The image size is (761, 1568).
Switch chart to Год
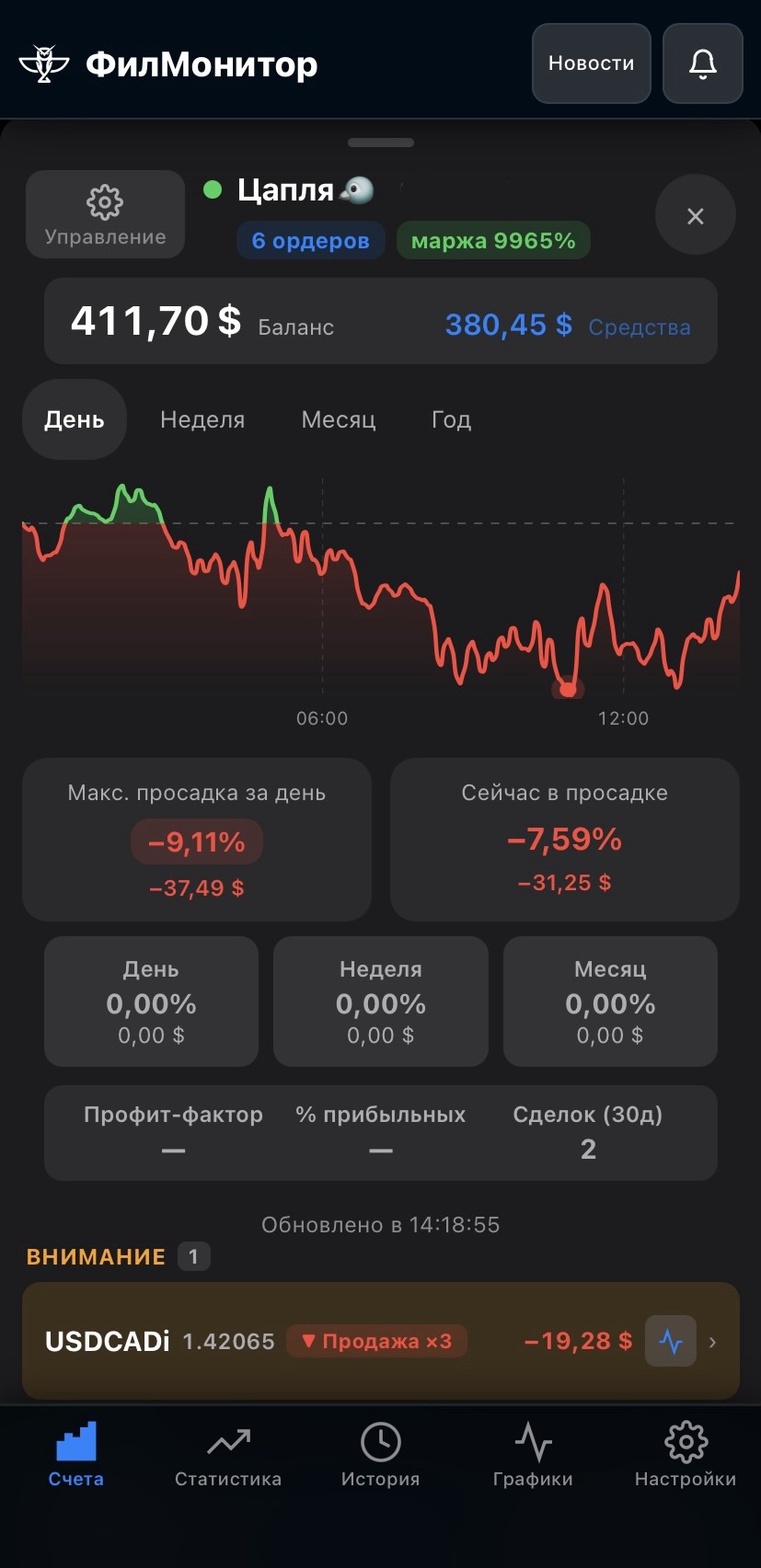pos(451,419)
